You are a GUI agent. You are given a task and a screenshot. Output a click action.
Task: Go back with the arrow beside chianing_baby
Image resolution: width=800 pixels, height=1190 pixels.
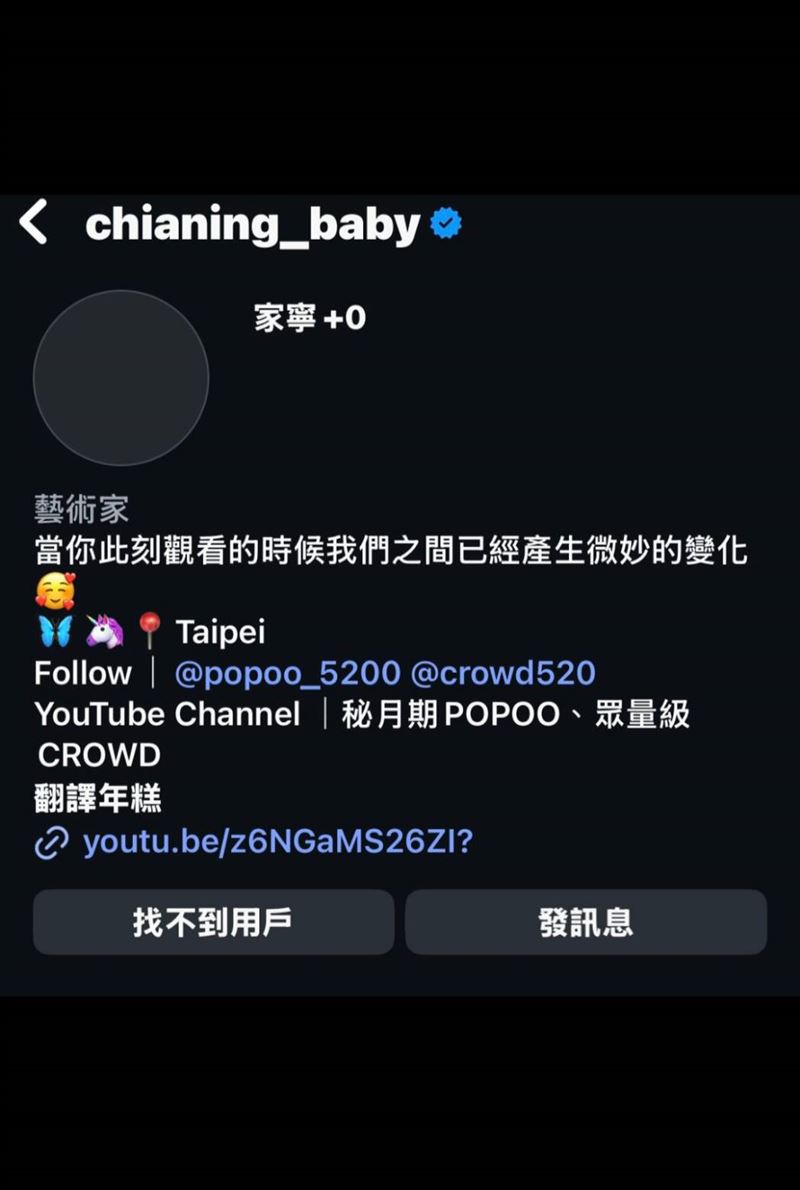click(34, 222)
